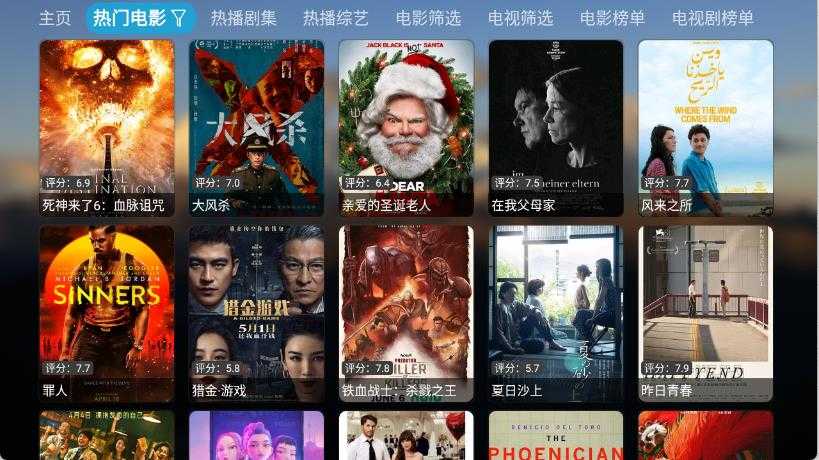Switch to the 热播剧集 tab
819x460 pixels.
click(244, 18)
